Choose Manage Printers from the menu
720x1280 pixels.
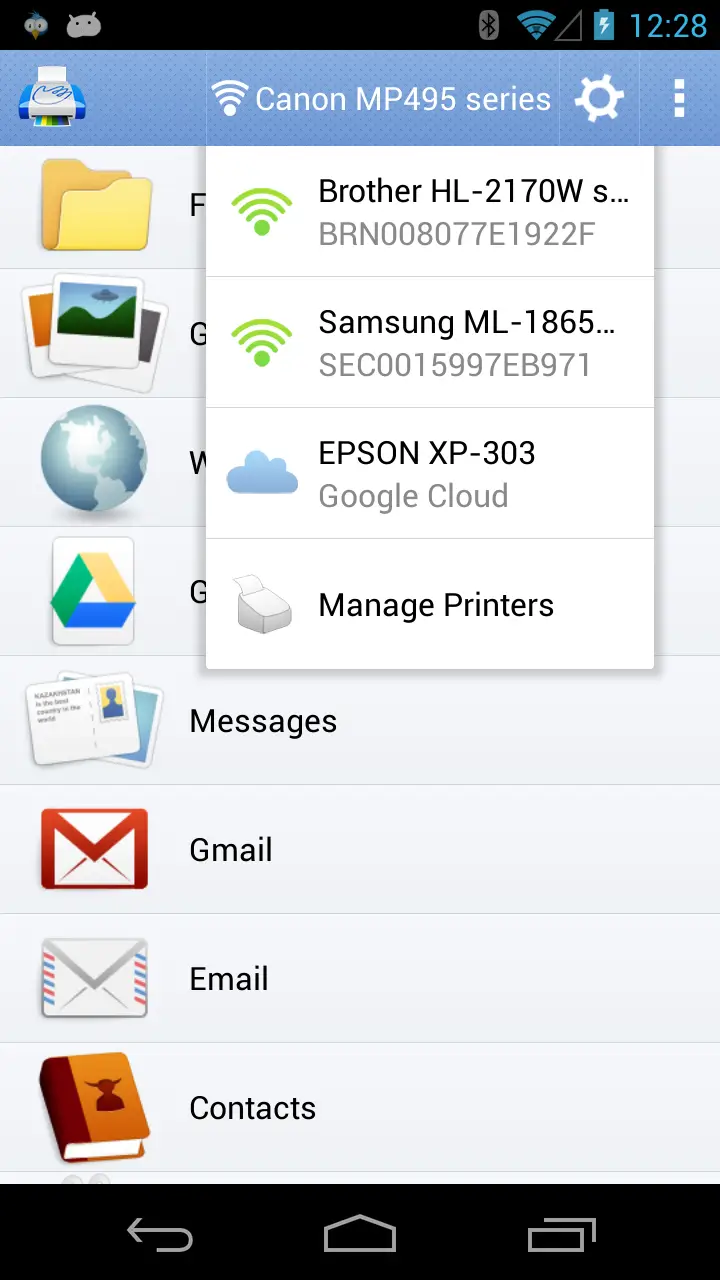430,604
